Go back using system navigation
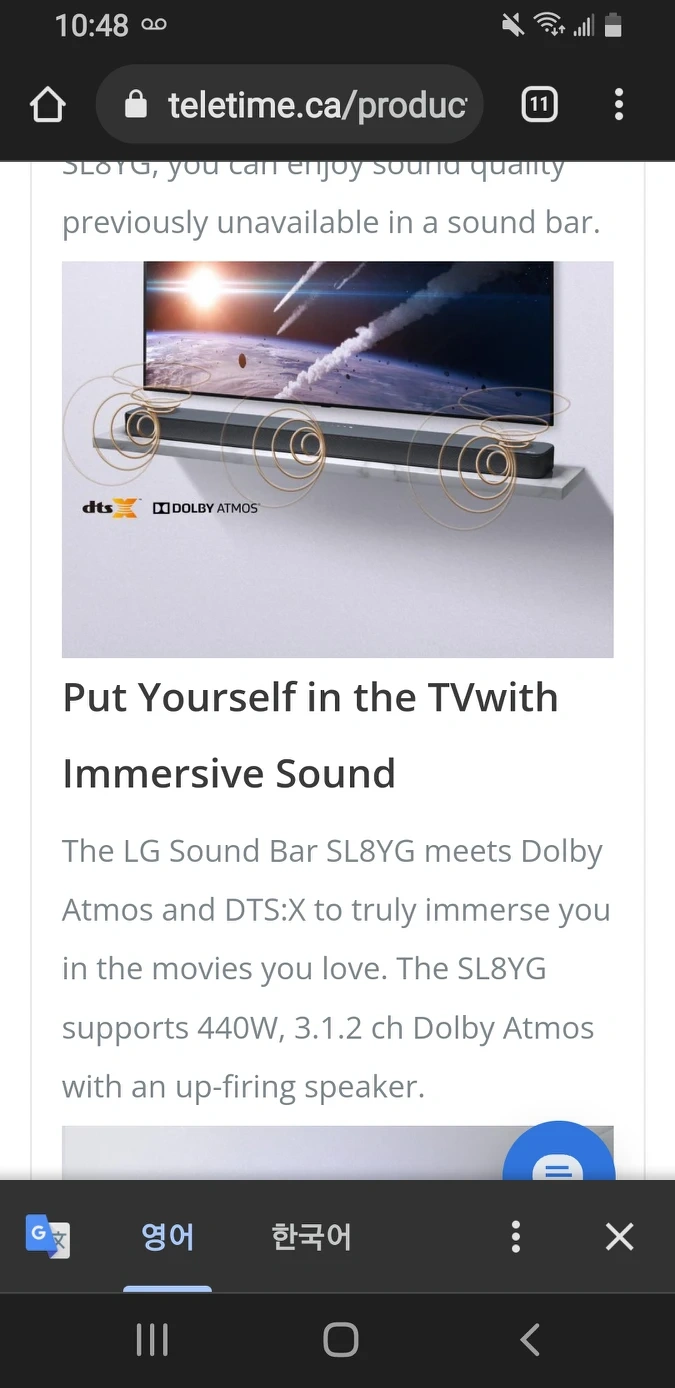 click(530, 1340)
